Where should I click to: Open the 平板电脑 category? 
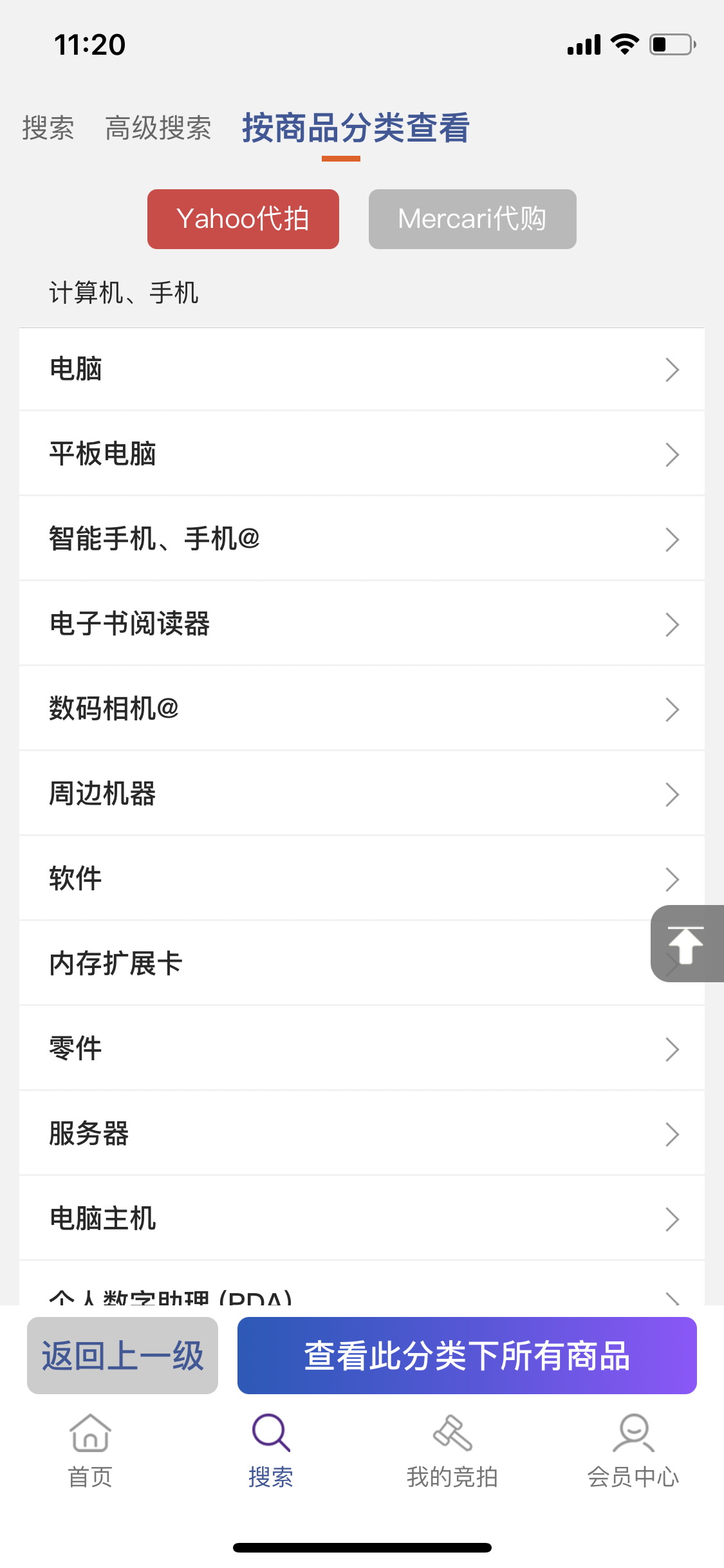[361, 454]
